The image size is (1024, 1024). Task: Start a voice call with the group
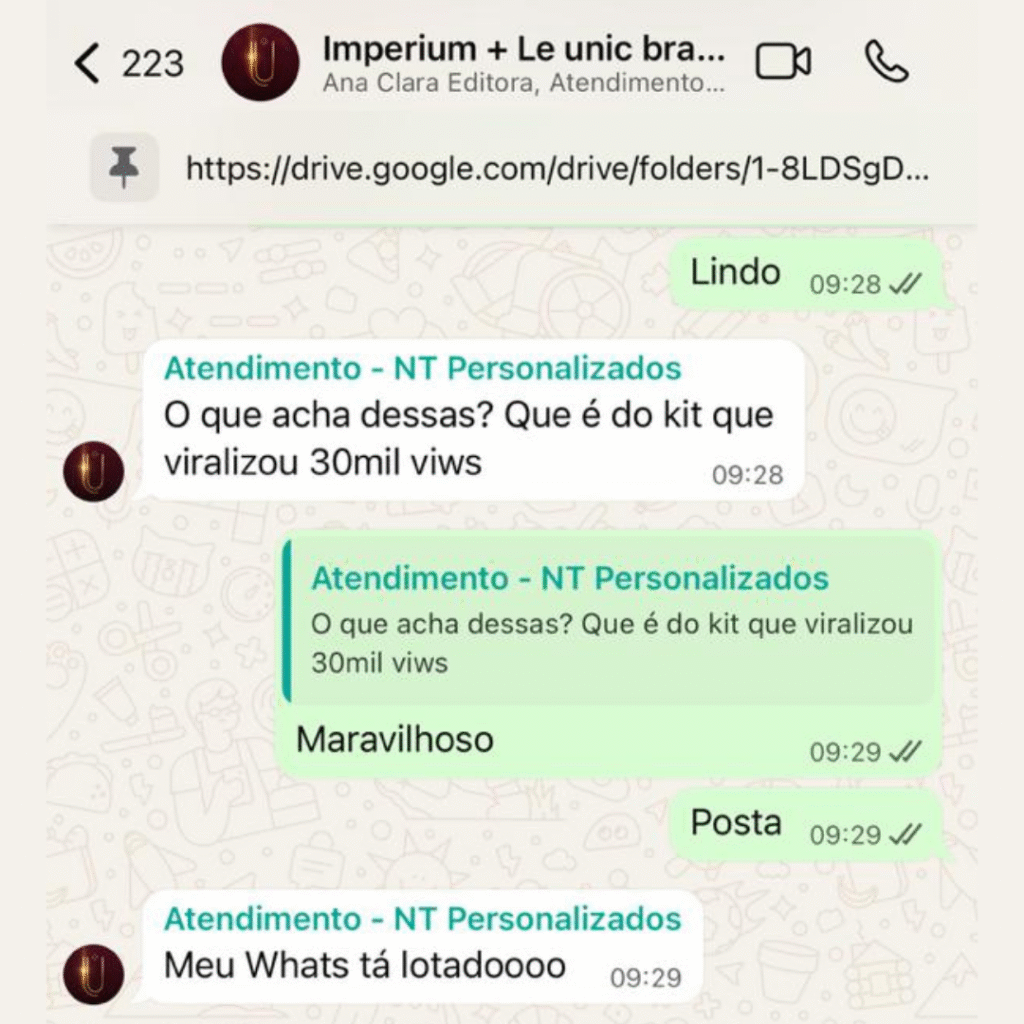886,63
